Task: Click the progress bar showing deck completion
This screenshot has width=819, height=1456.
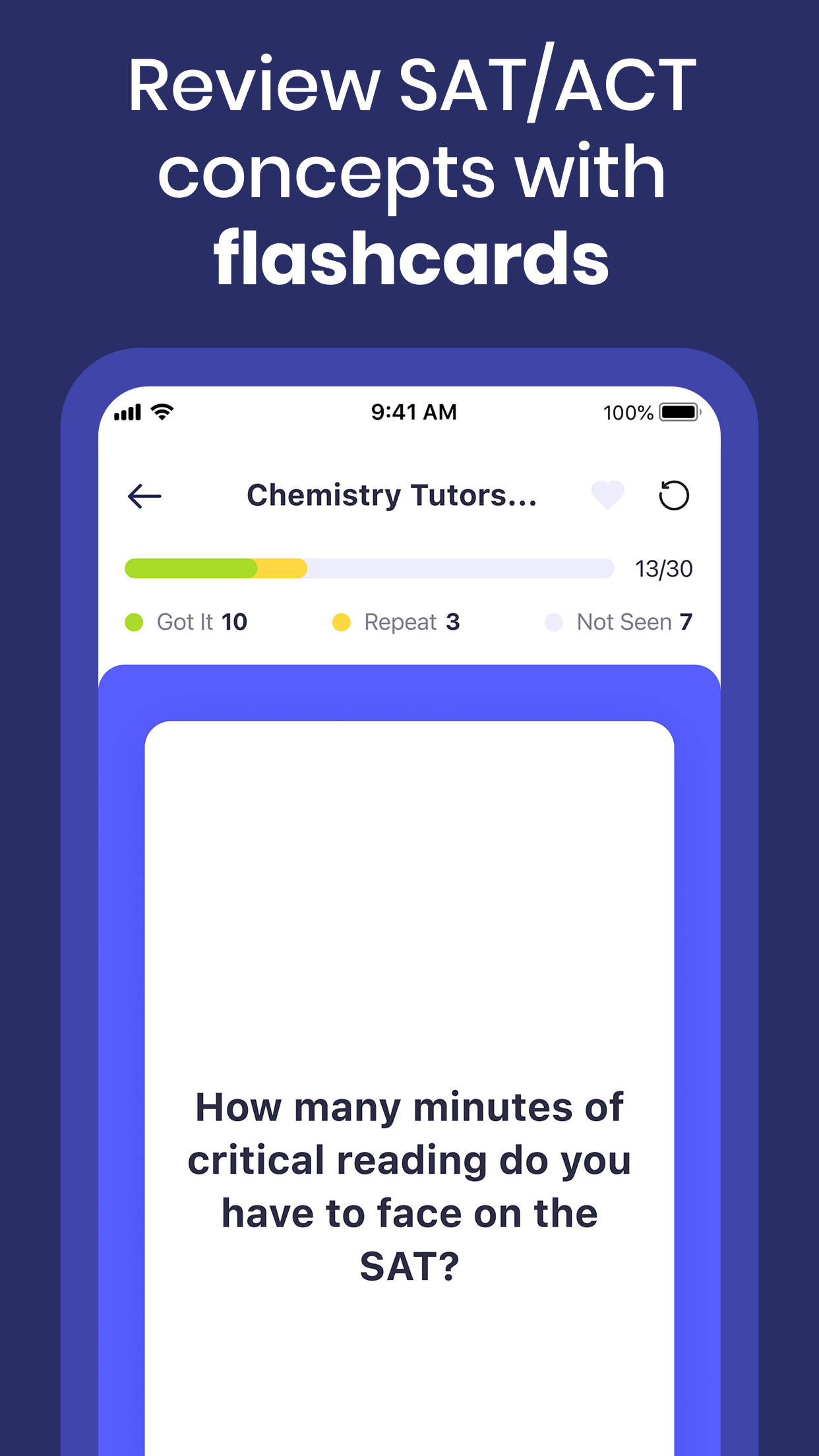Action: (369, 568)
